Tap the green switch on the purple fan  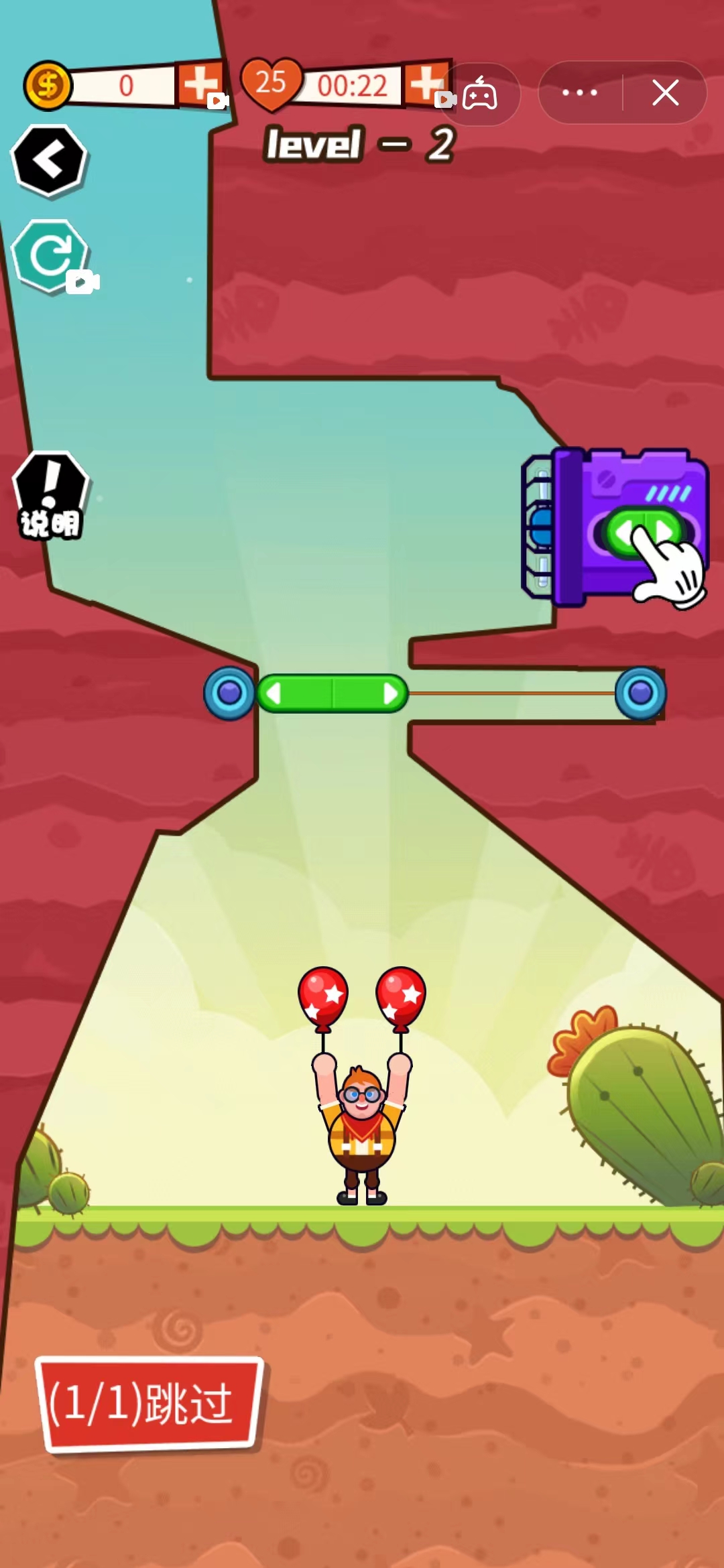coord(644,533)
